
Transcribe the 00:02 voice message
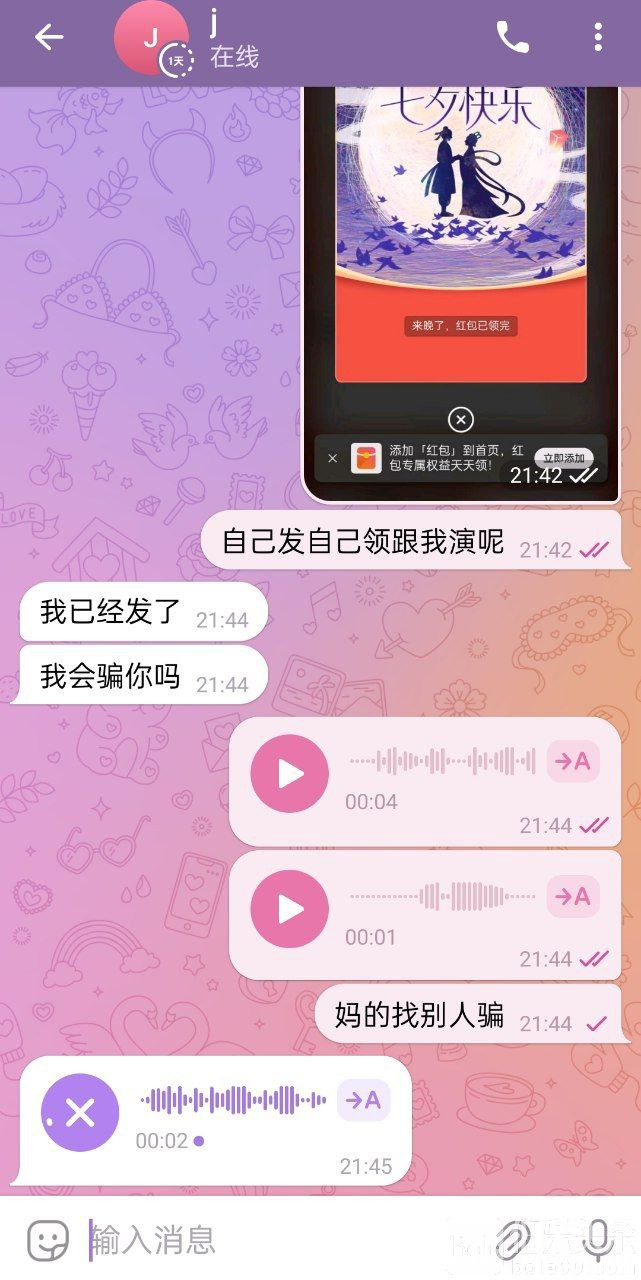[363, 1101]
